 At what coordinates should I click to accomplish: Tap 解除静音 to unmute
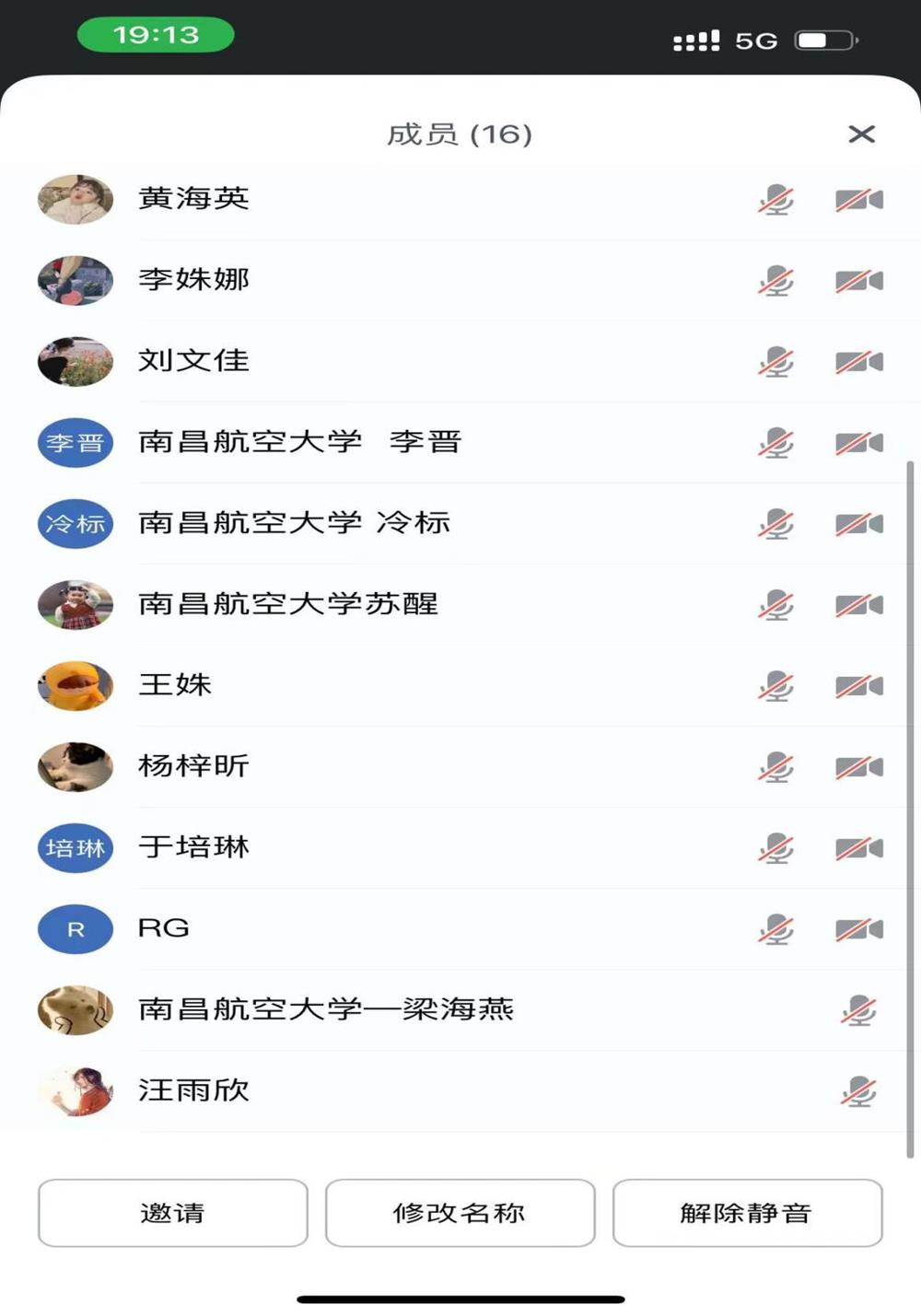click(747, 1213)
